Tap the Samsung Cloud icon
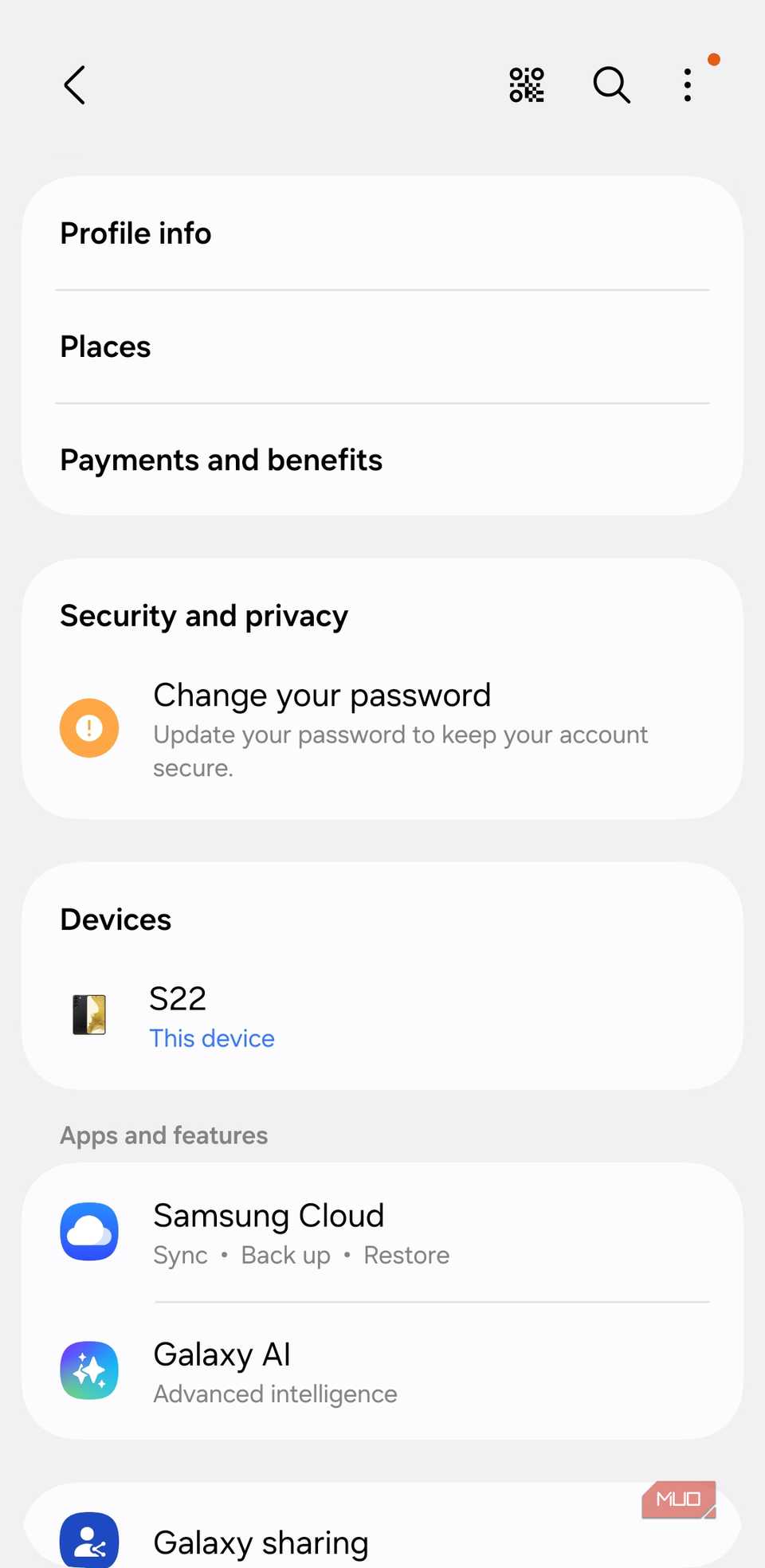This screenshot has height=1568, width=765. [x=88, y=1232]
